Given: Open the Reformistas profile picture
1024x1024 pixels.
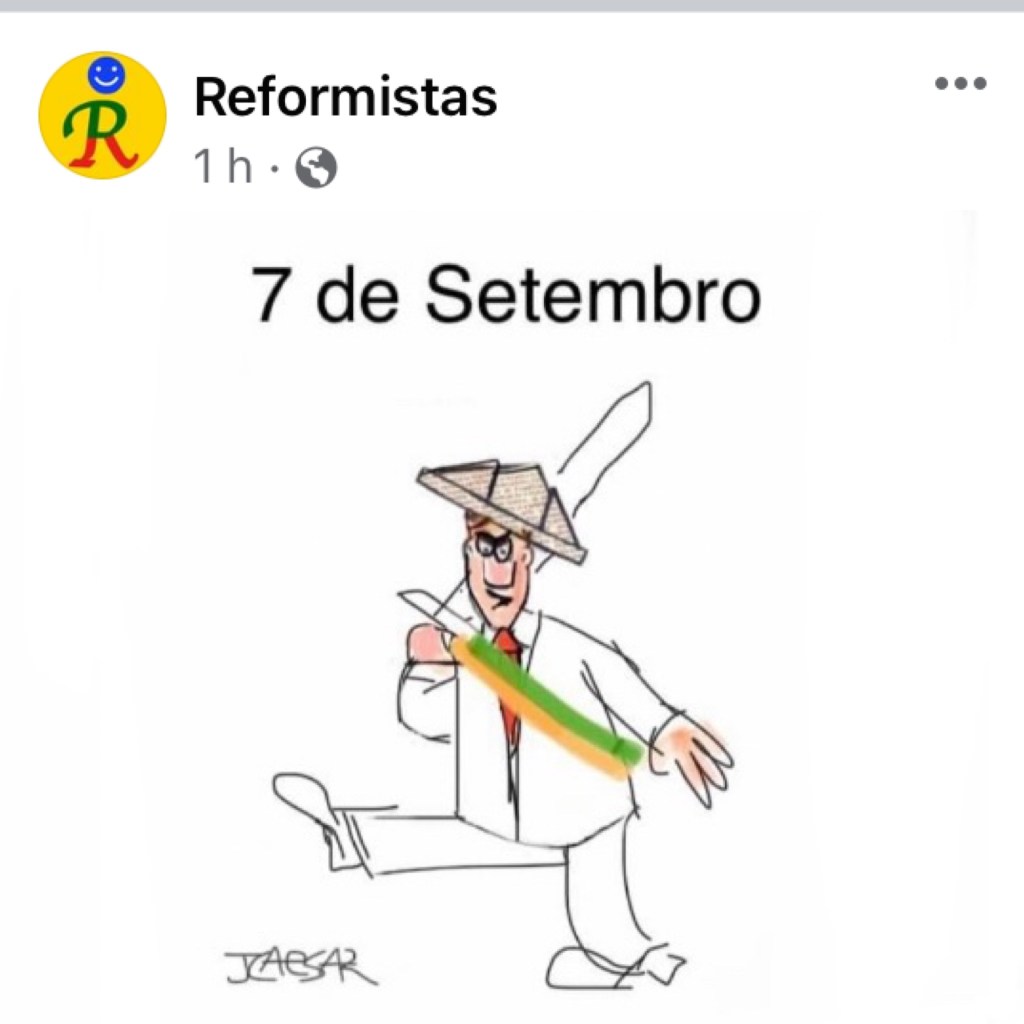Looking at the screenshot, I should coord(102,116).
